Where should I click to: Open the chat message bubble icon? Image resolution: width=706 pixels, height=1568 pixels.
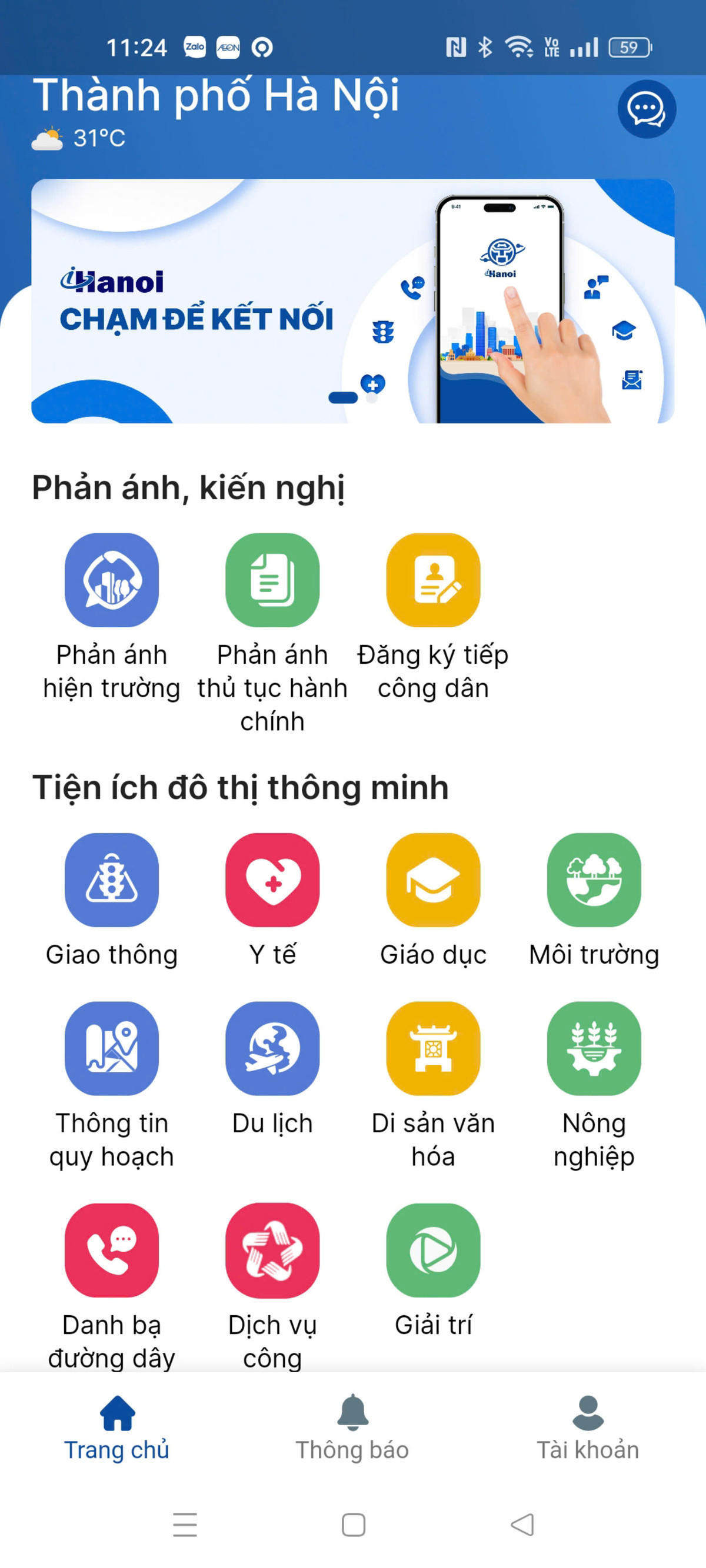[647, 108]
